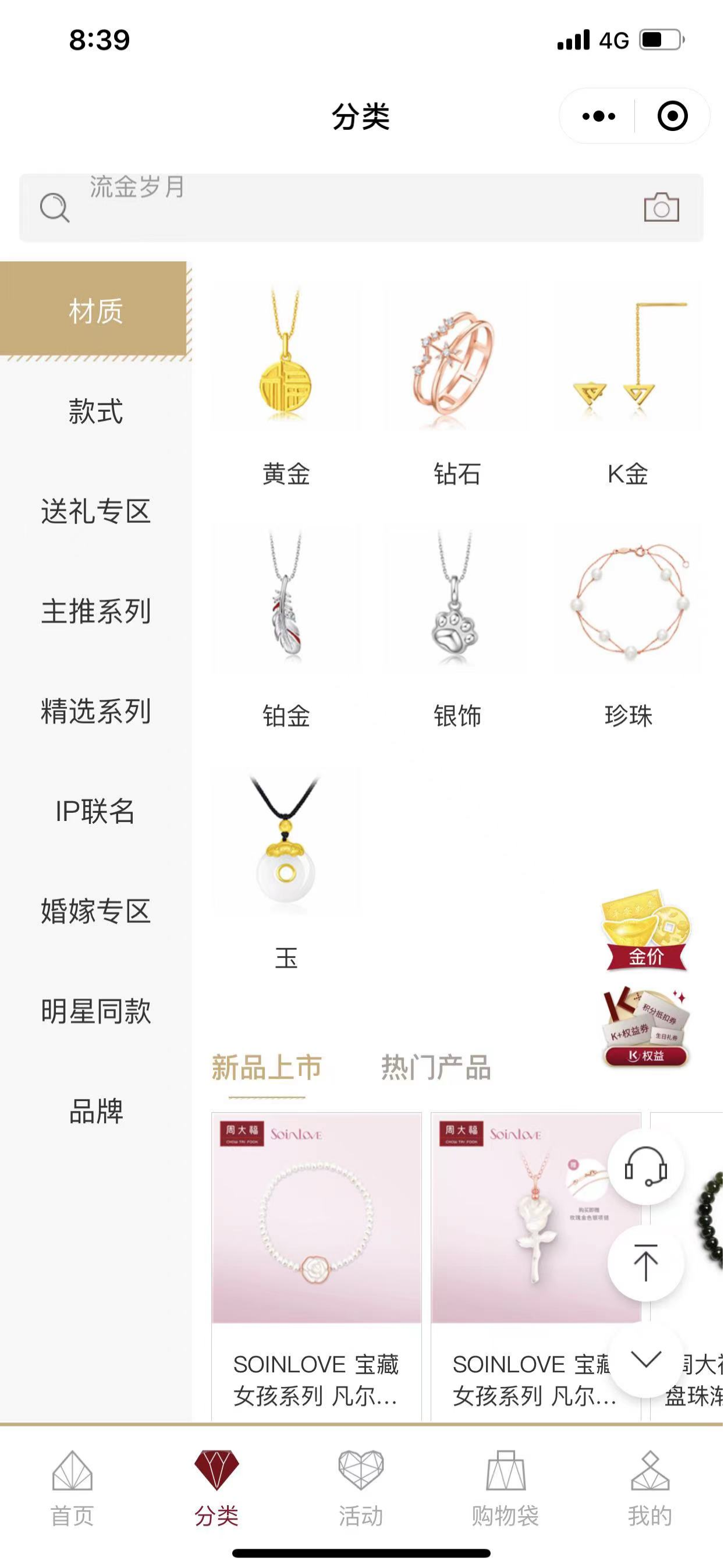Image resolution: width=724 pixels, height=1568 pixels.
Task: Contact customer service via the headset icon
Action: [645, 1167]
